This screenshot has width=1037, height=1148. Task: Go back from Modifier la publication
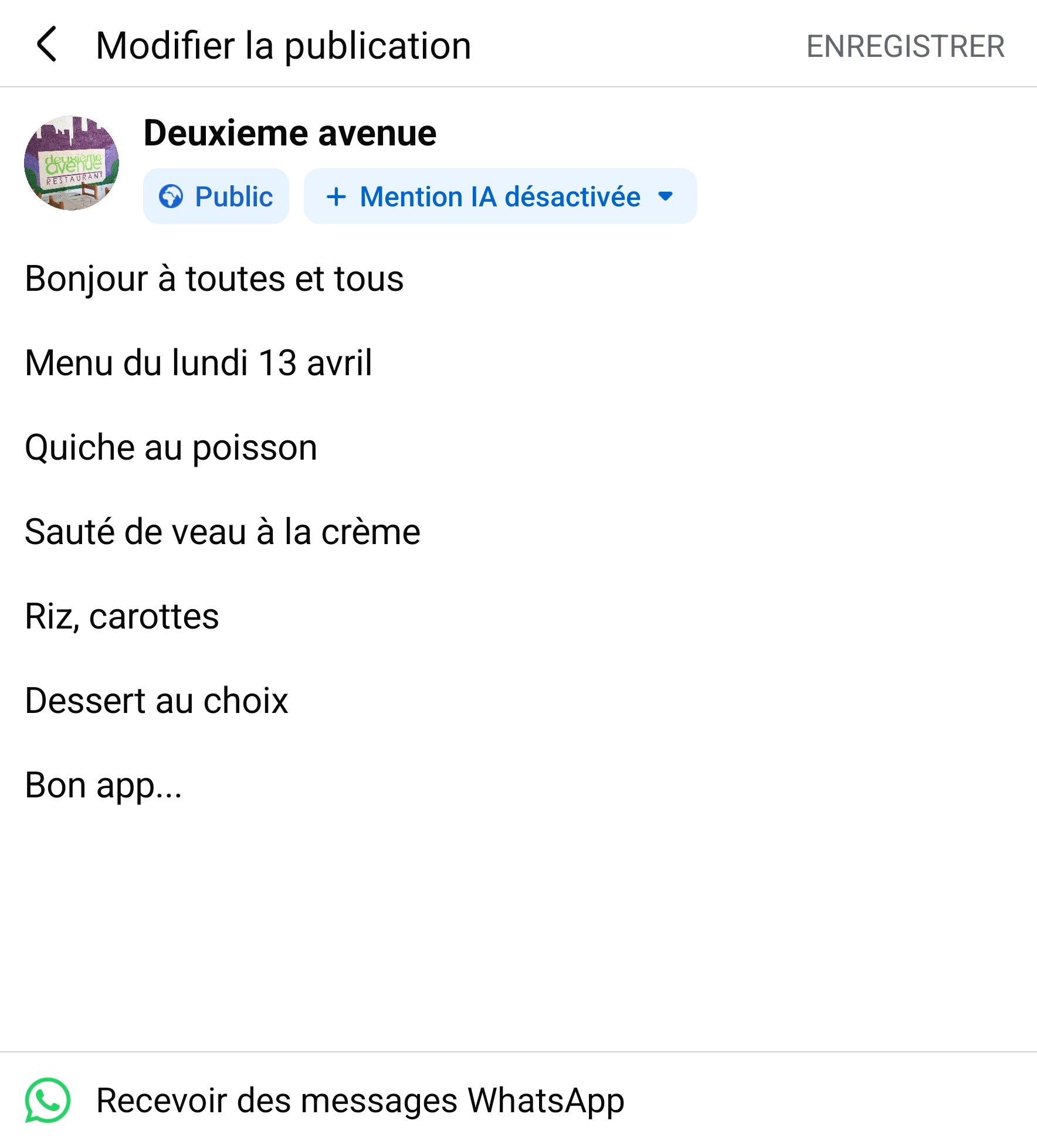point(47,45)
